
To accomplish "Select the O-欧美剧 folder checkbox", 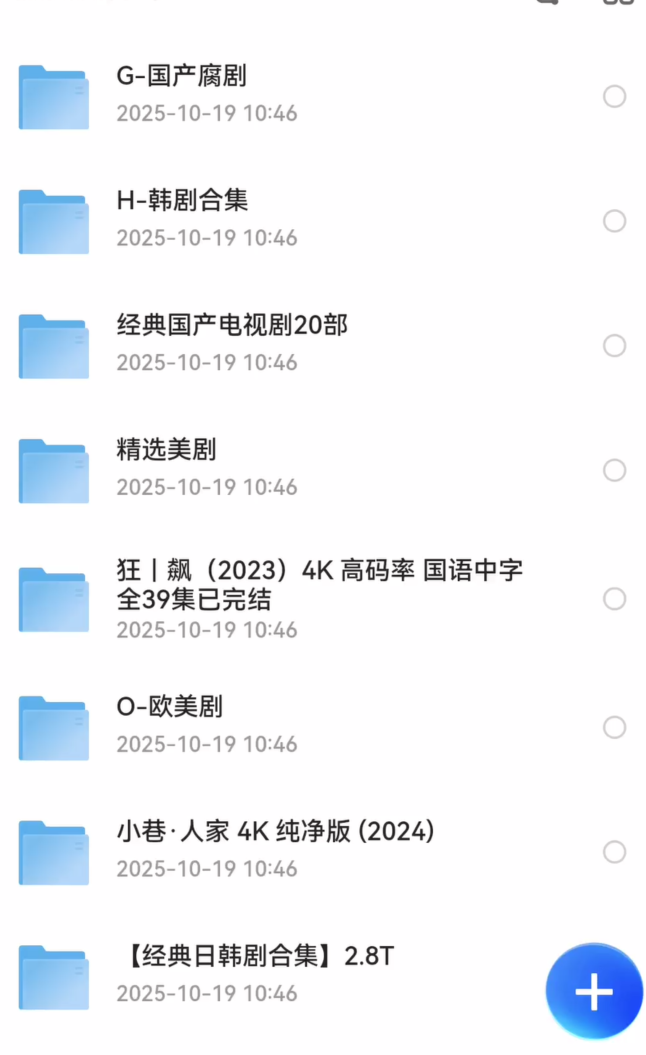I will click(614, 727).
